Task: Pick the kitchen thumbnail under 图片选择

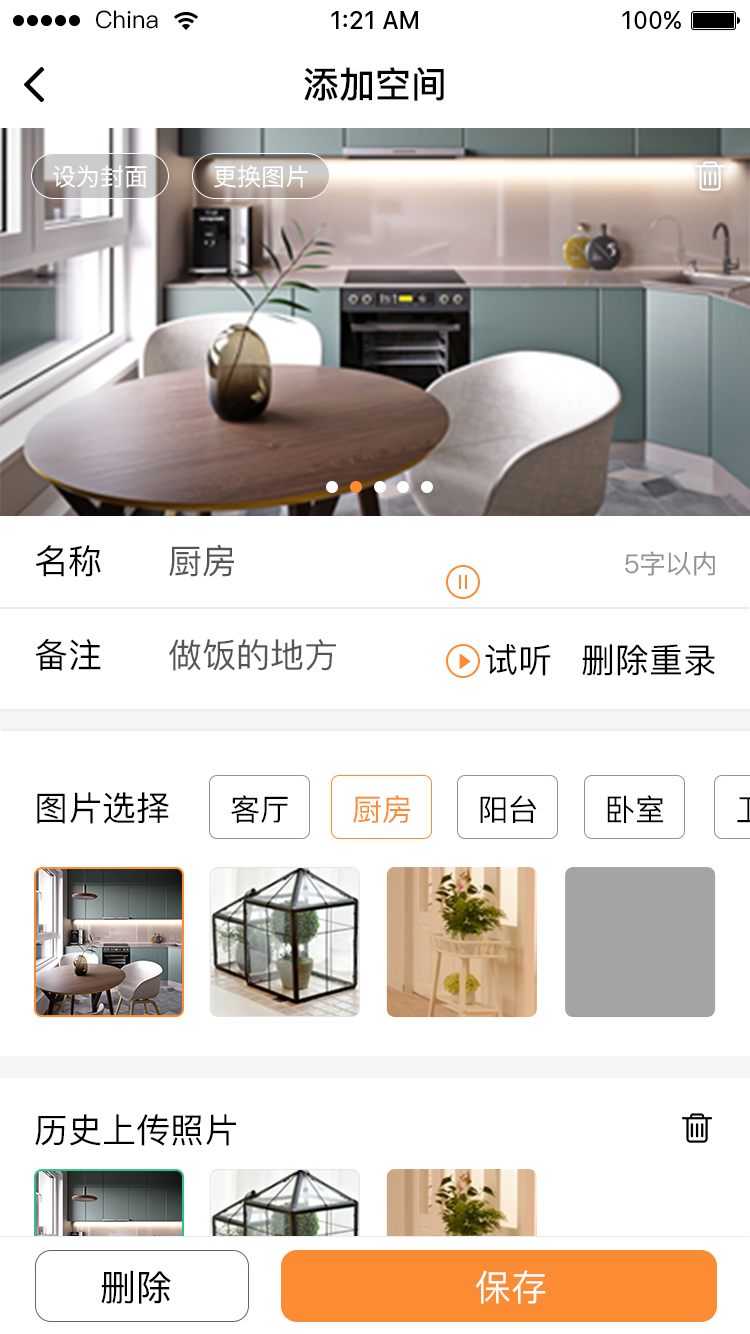Action: click(x=109, y=942)
